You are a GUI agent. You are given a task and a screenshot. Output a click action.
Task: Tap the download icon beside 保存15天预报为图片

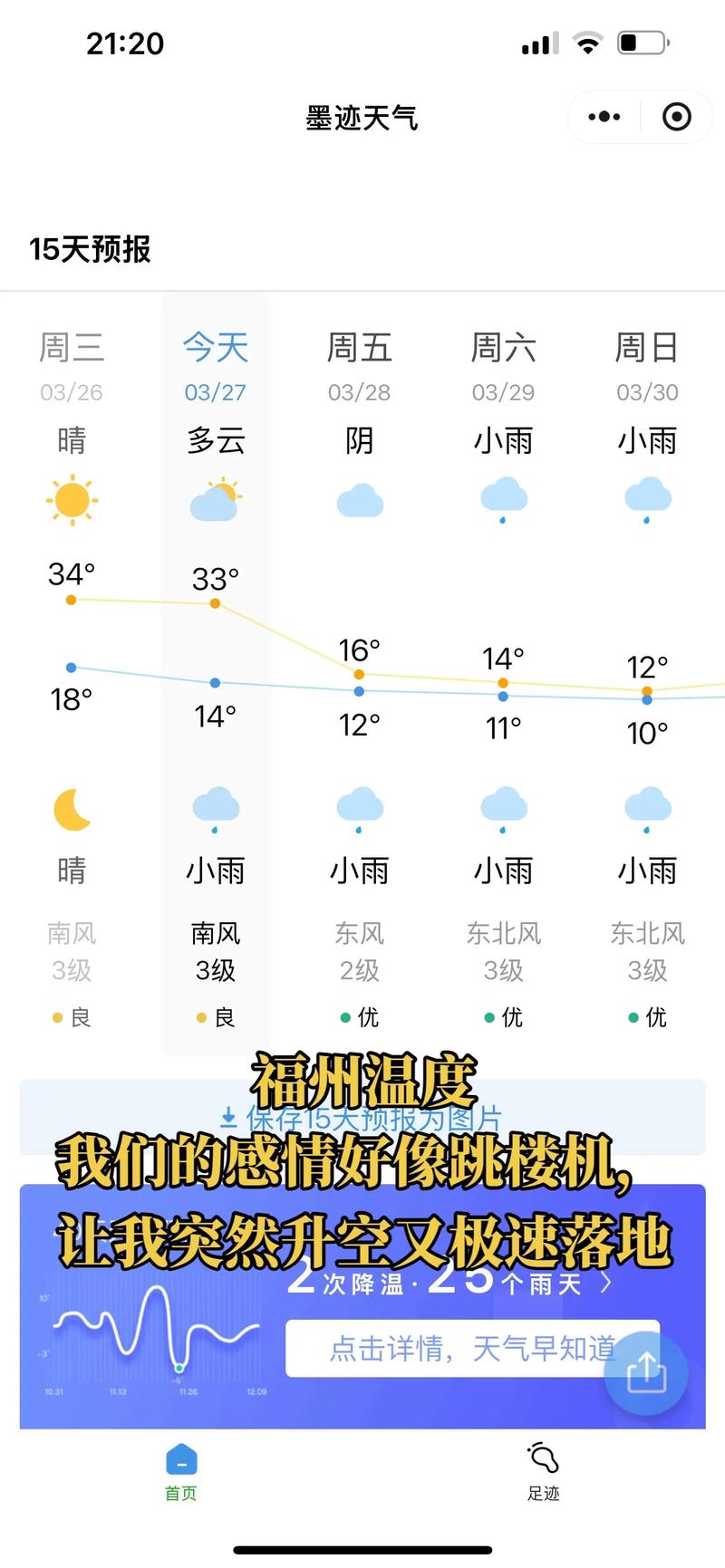(x=230, y=1119)
